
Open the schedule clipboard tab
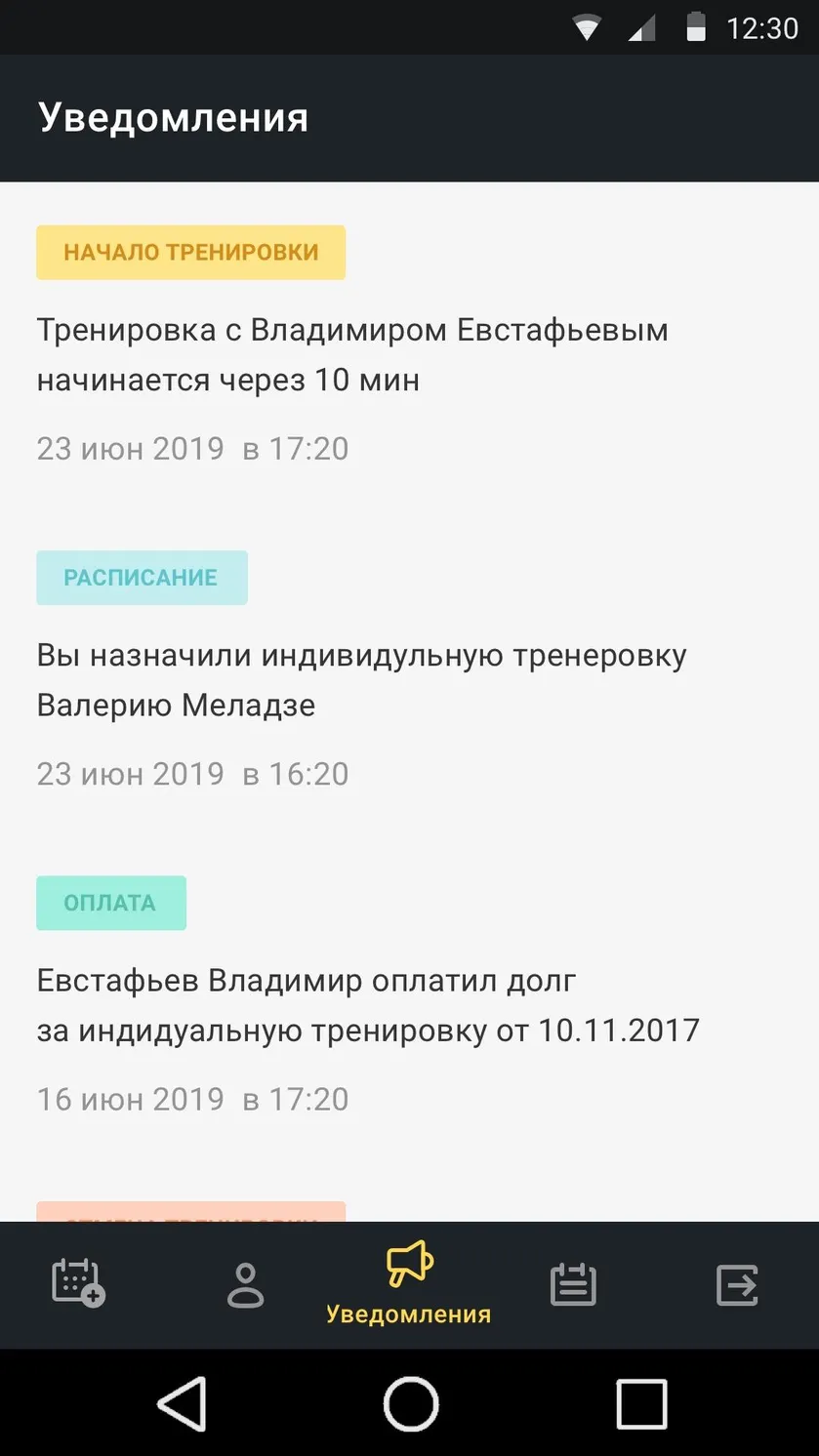(573, 1284)
